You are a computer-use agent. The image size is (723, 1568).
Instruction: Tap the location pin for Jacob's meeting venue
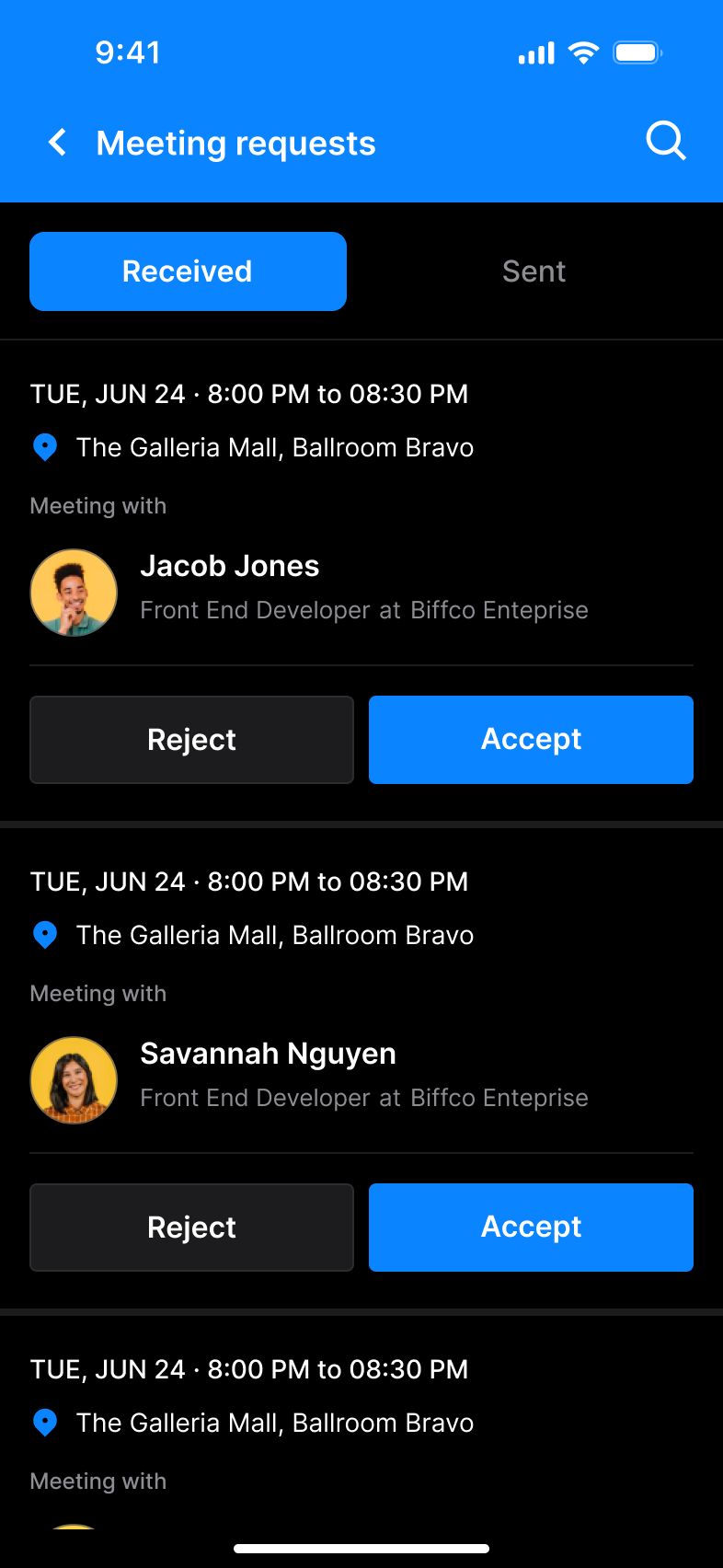[43, 447]
